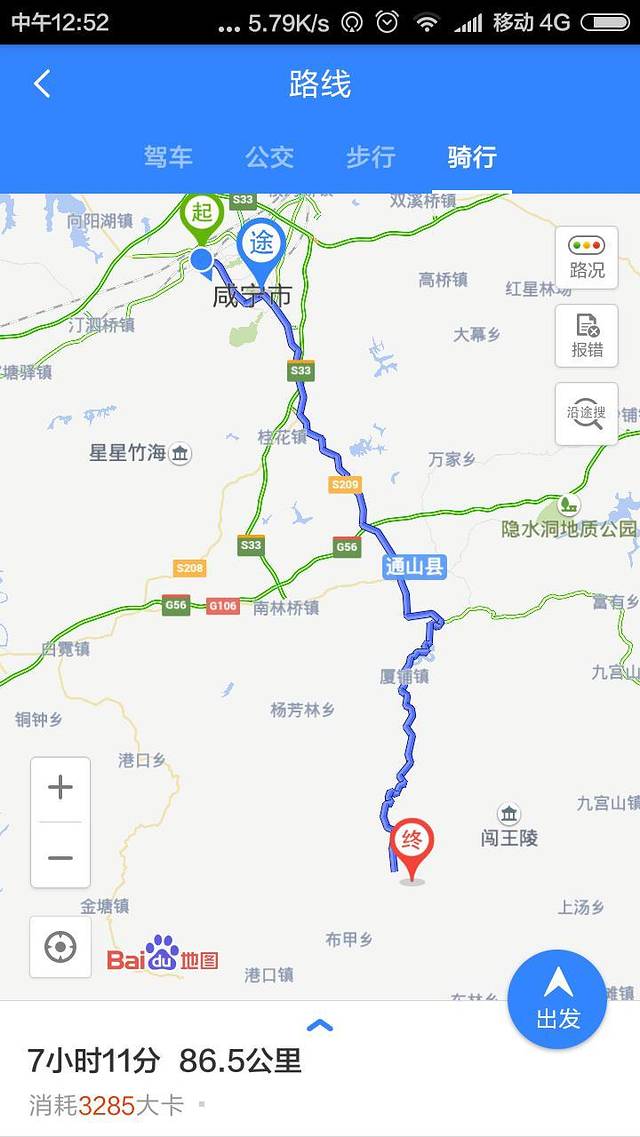640x1137 pixels.
Task: Switch to the 公交 tab
Action: pos(270,157)
